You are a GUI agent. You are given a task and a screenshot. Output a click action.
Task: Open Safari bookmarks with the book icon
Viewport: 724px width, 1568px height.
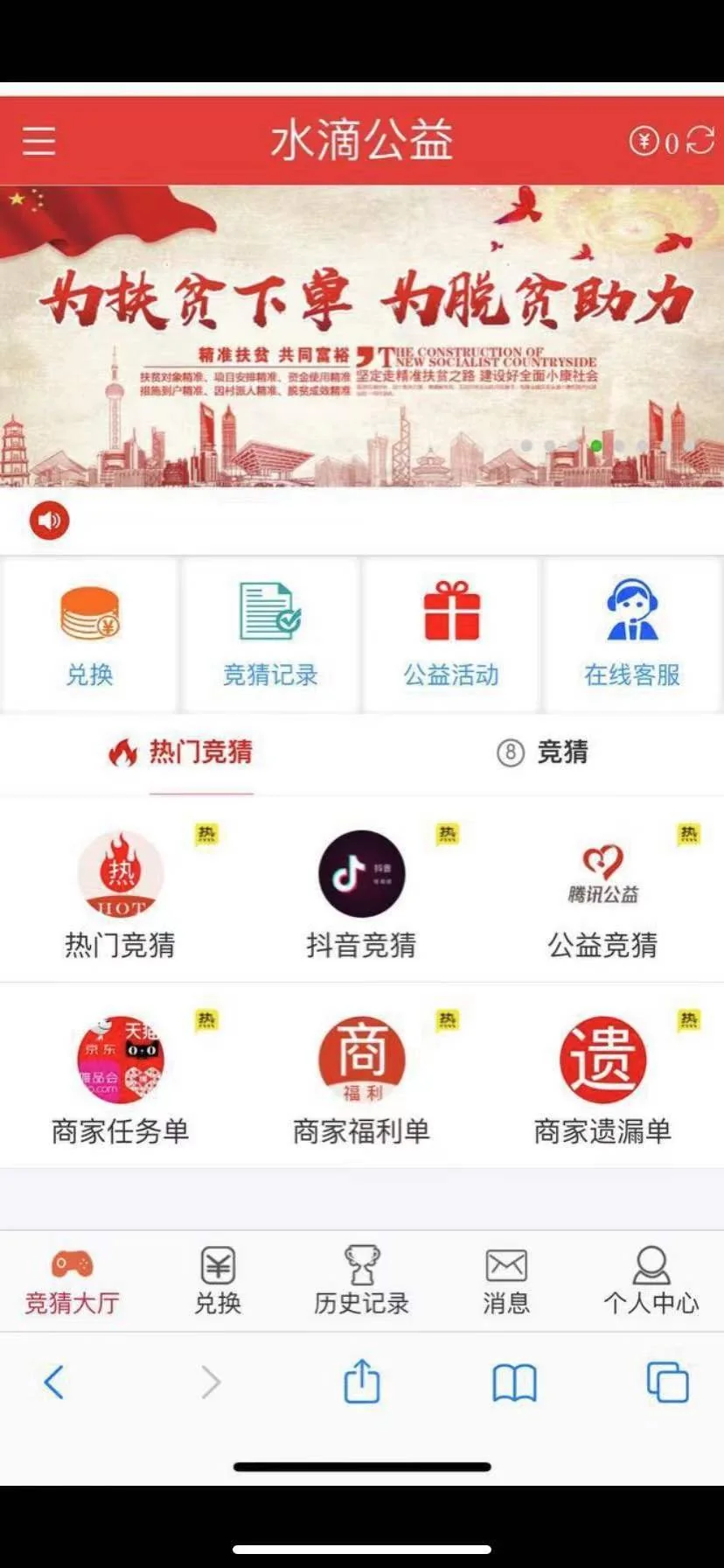point(515,1382)
